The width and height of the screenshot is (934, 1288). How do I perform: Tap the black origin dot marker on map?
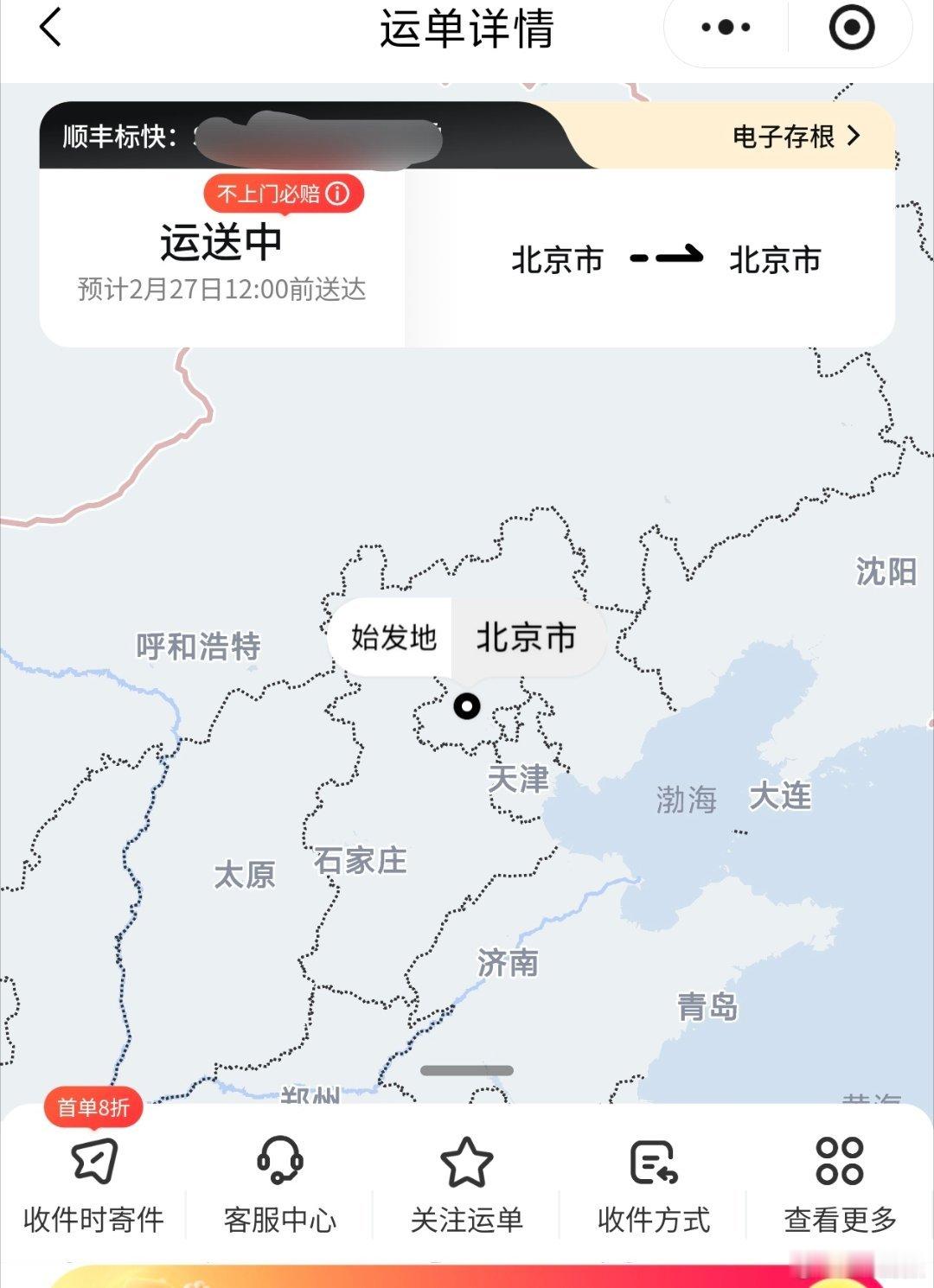click(x=467, y=707)
